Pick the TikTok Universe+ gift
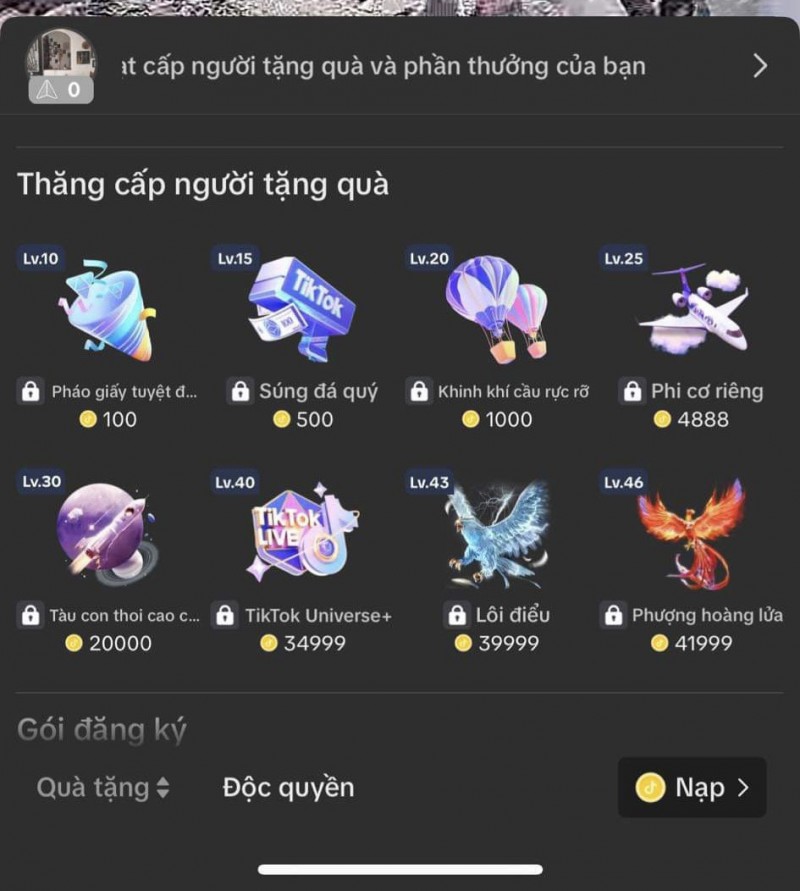This screenshot has width=800, height=891. (x=303, y=534)
